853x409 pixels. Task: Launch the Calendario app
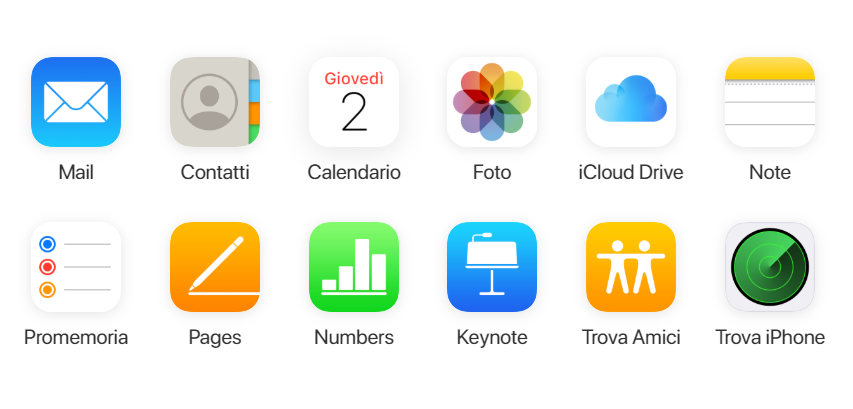tap(354, 102)
